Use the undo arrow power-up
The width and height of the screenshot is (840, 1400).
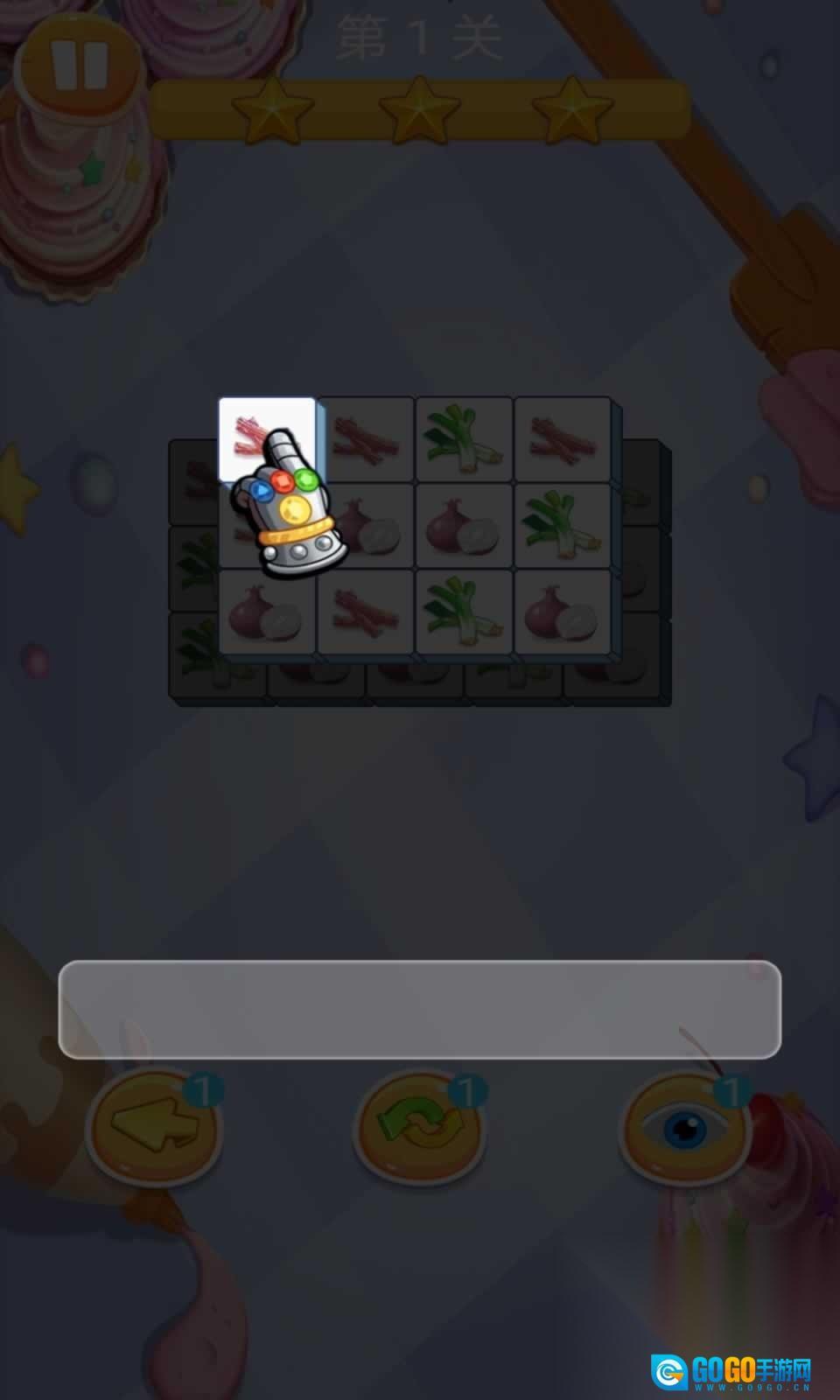click(x=155, y=1126)
